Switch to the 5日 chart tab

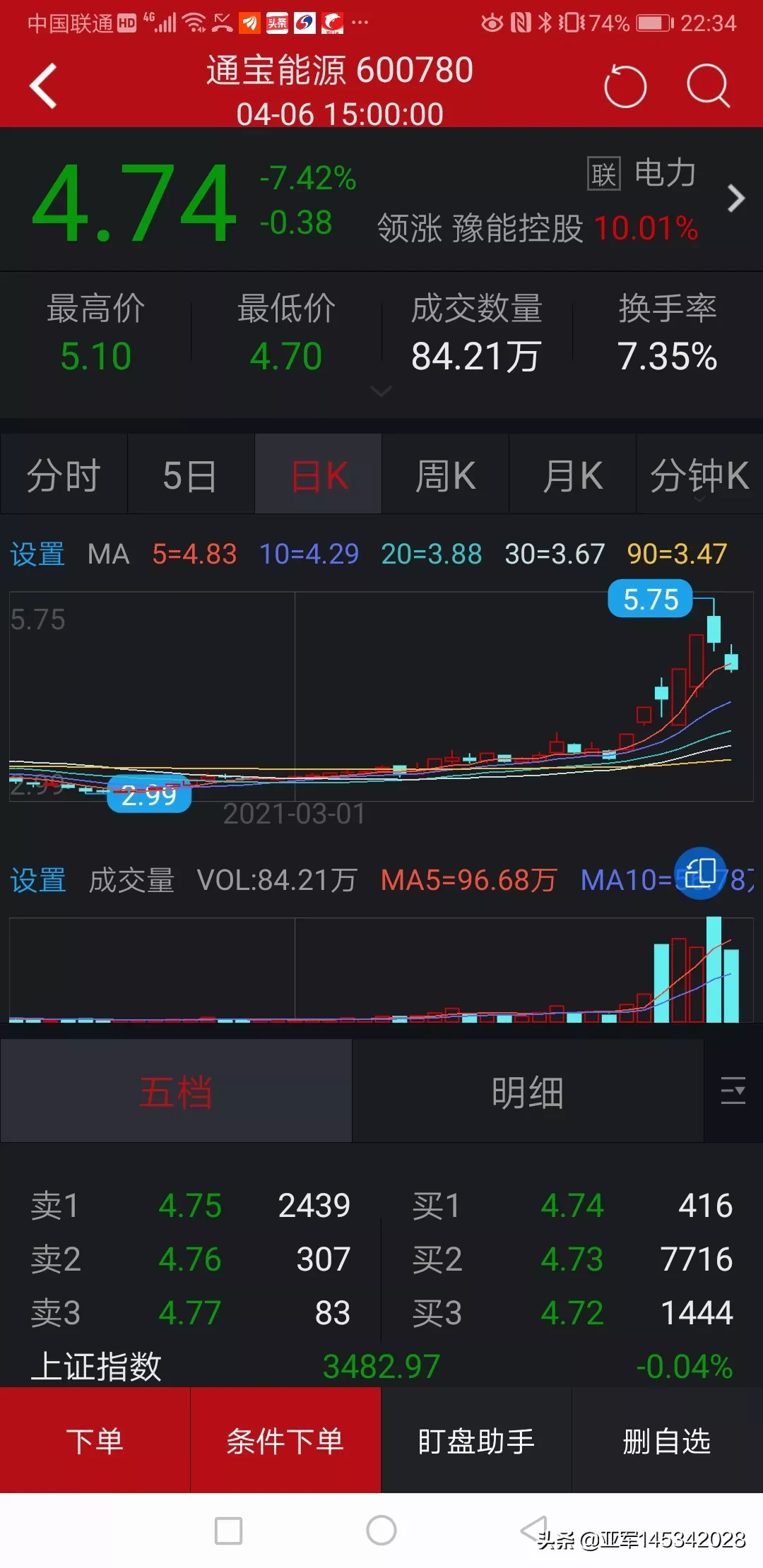(x=191, y=475)
